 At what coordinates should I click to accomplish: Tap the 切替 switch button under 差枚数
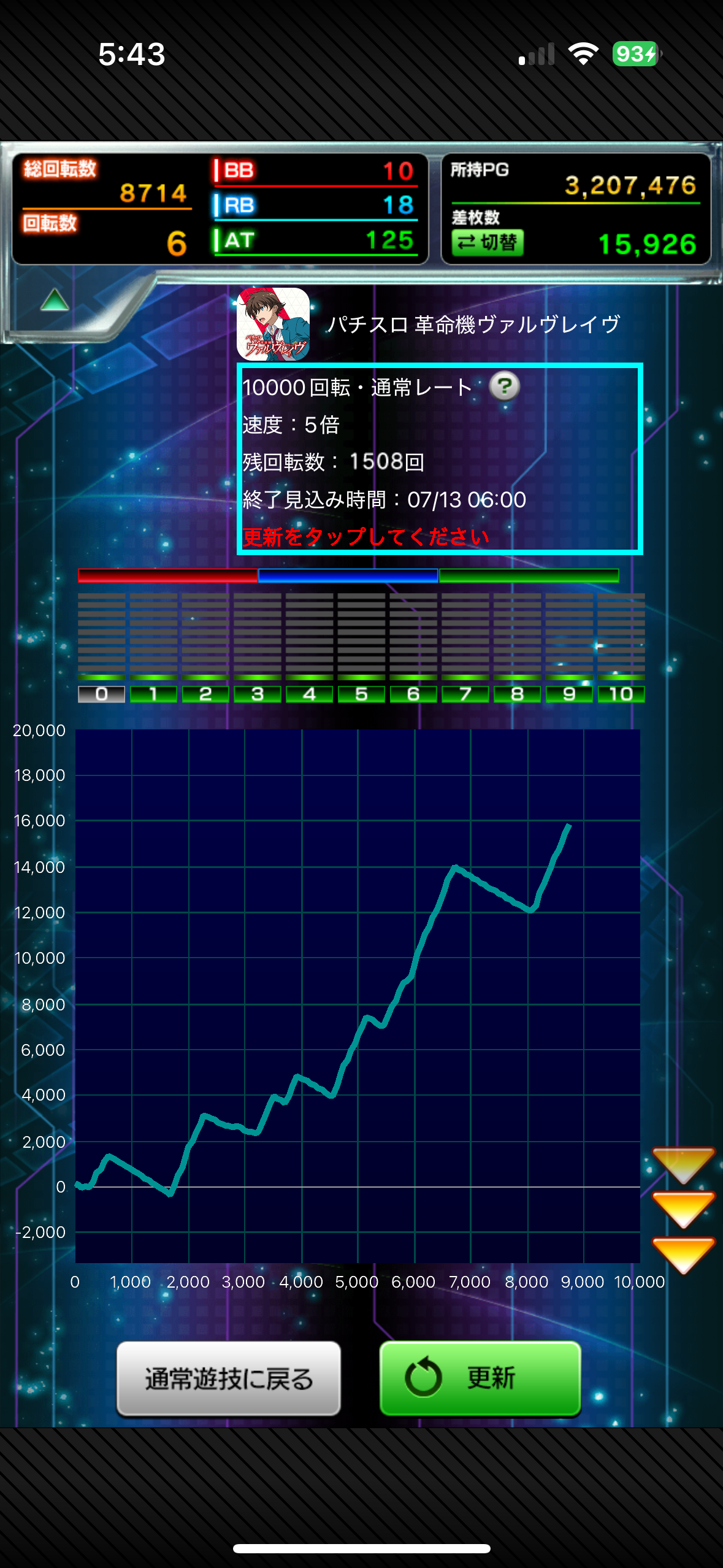click(x=488, y=243)
